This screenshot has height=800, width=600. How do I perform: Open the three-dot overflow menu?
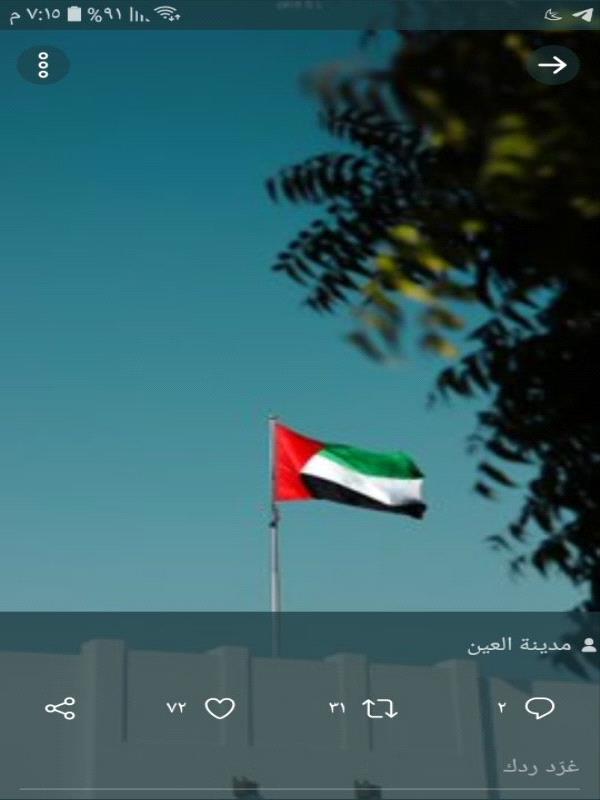point(43,65)
